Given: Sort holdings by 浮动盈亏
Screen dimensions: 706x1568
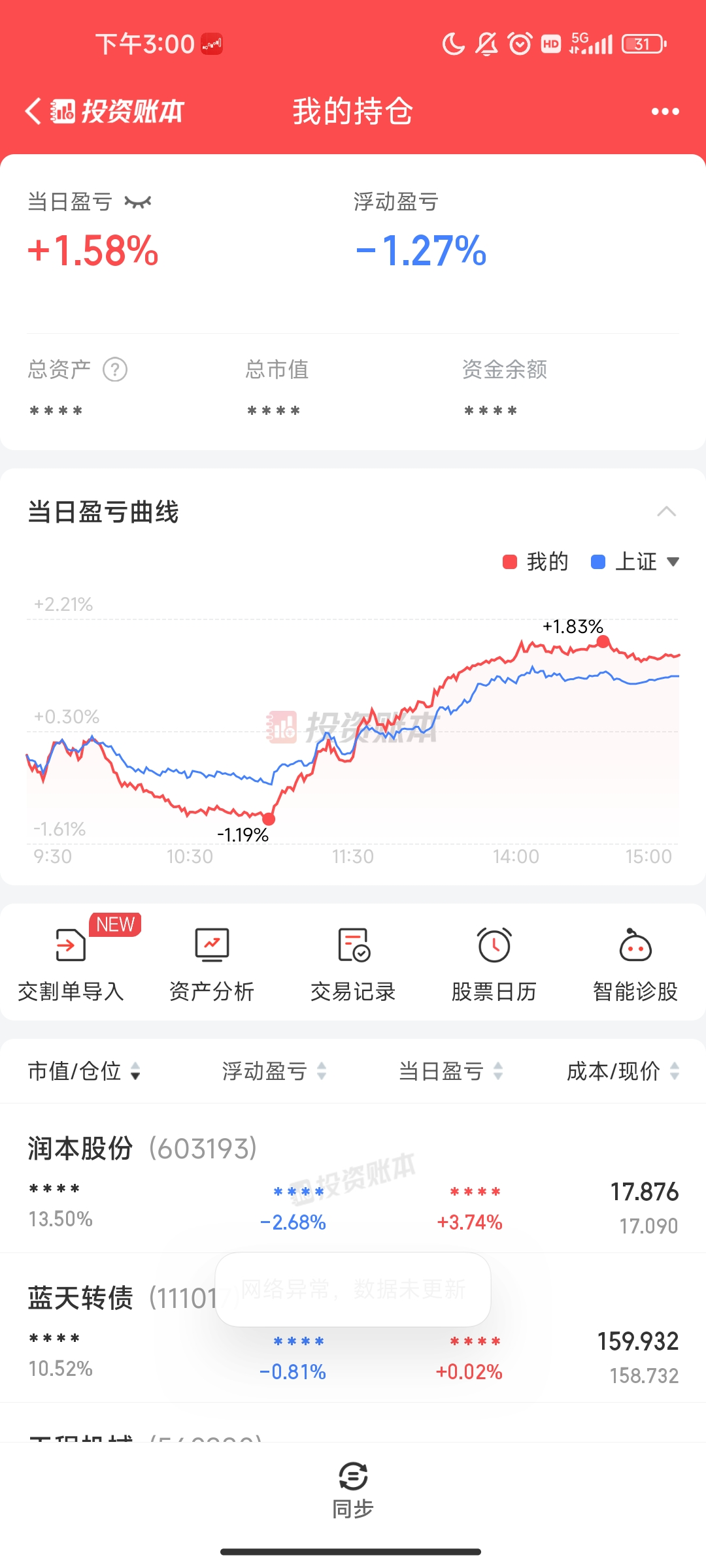Looking at the screenshot, I should (273, 1071).
